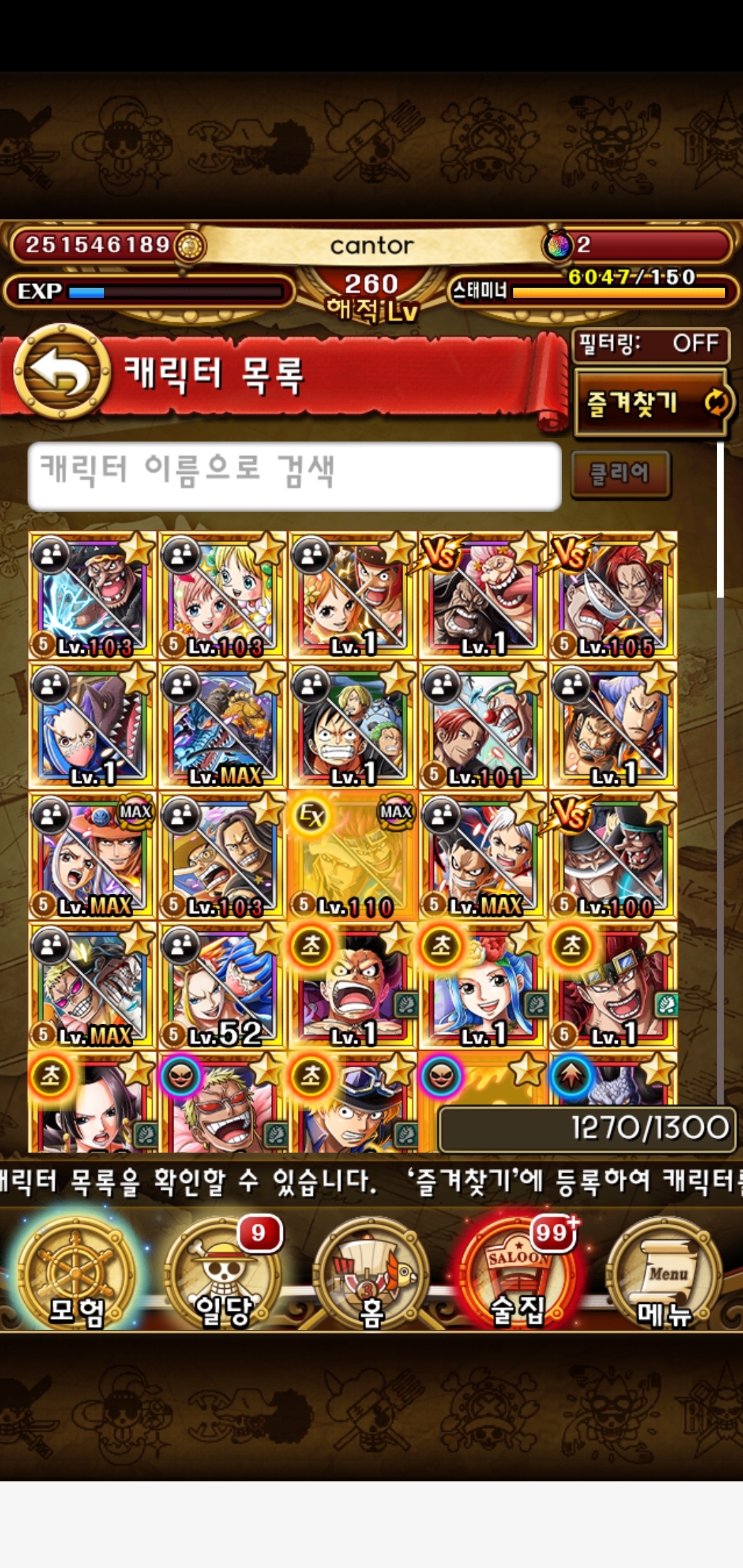Screen dimensions: 743x1568
Task: Change sort order with the 즐겨찾기 button
Action: click(650, 402)
